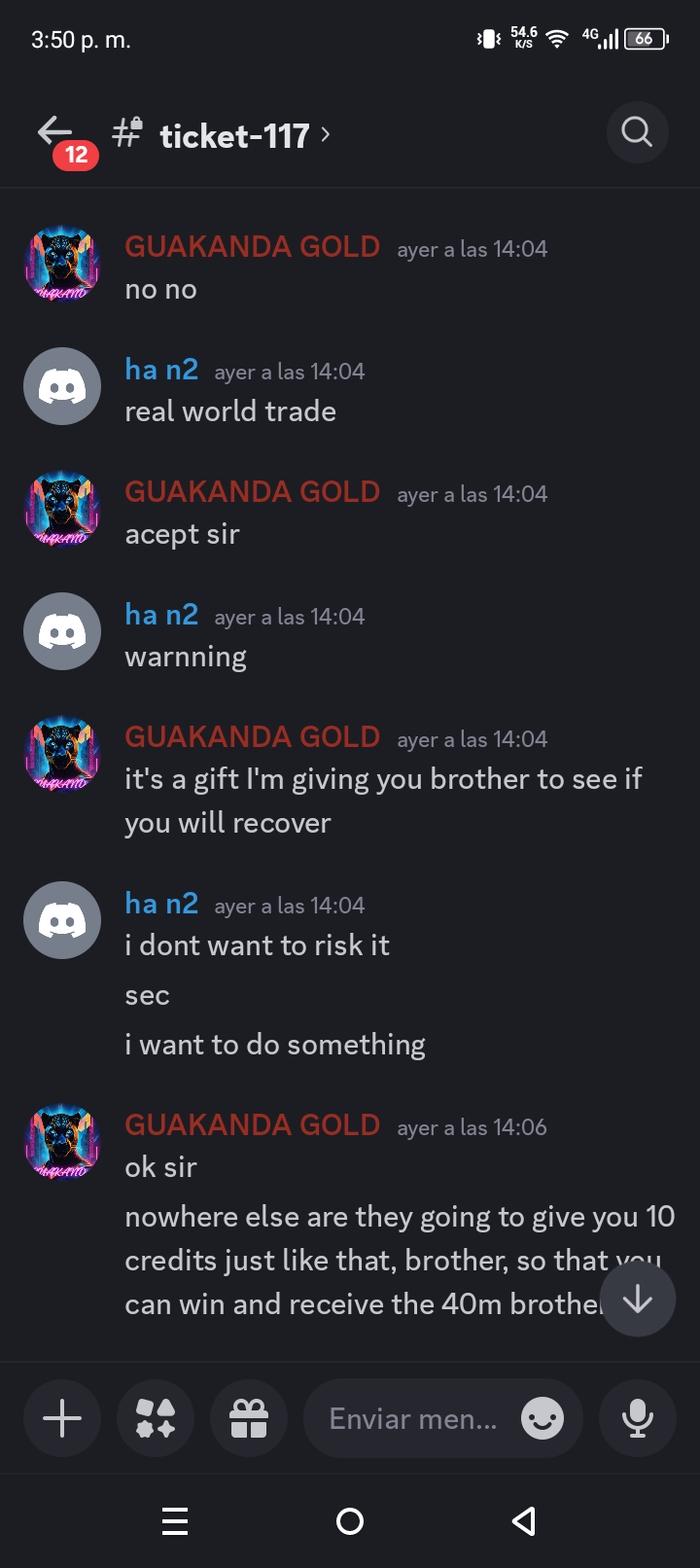Viewport: 700px width, 1568px height.
Task: Tap the microphone voice message button
Action: click(x=638, y=1418)
